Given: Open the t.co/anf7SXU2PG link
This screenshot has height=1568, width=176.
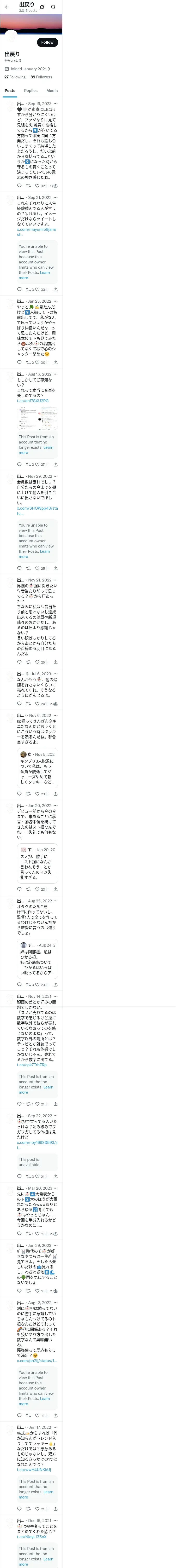Looking at the screenshot, I should click(33, 401).
